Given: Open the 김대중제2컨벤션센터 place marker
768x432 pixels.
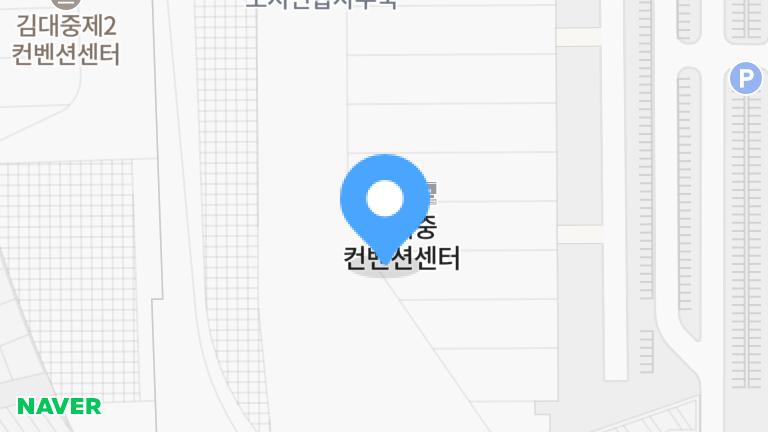Looking at the screenshot, I should point(66,38).
